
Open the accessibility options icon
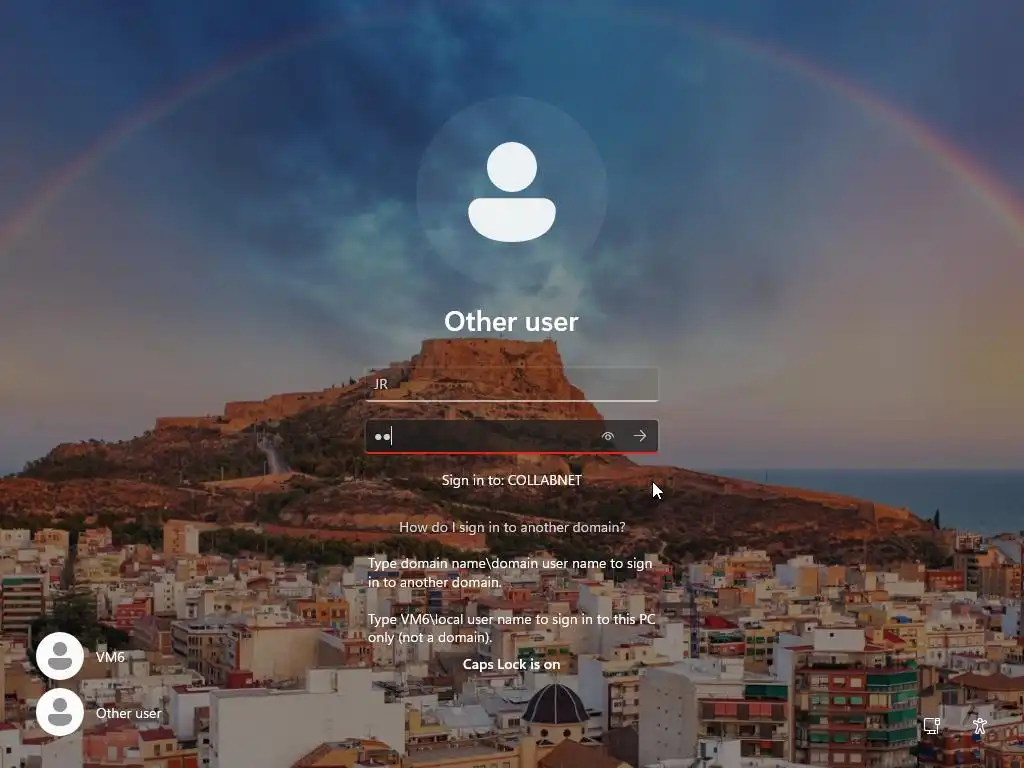979,726
